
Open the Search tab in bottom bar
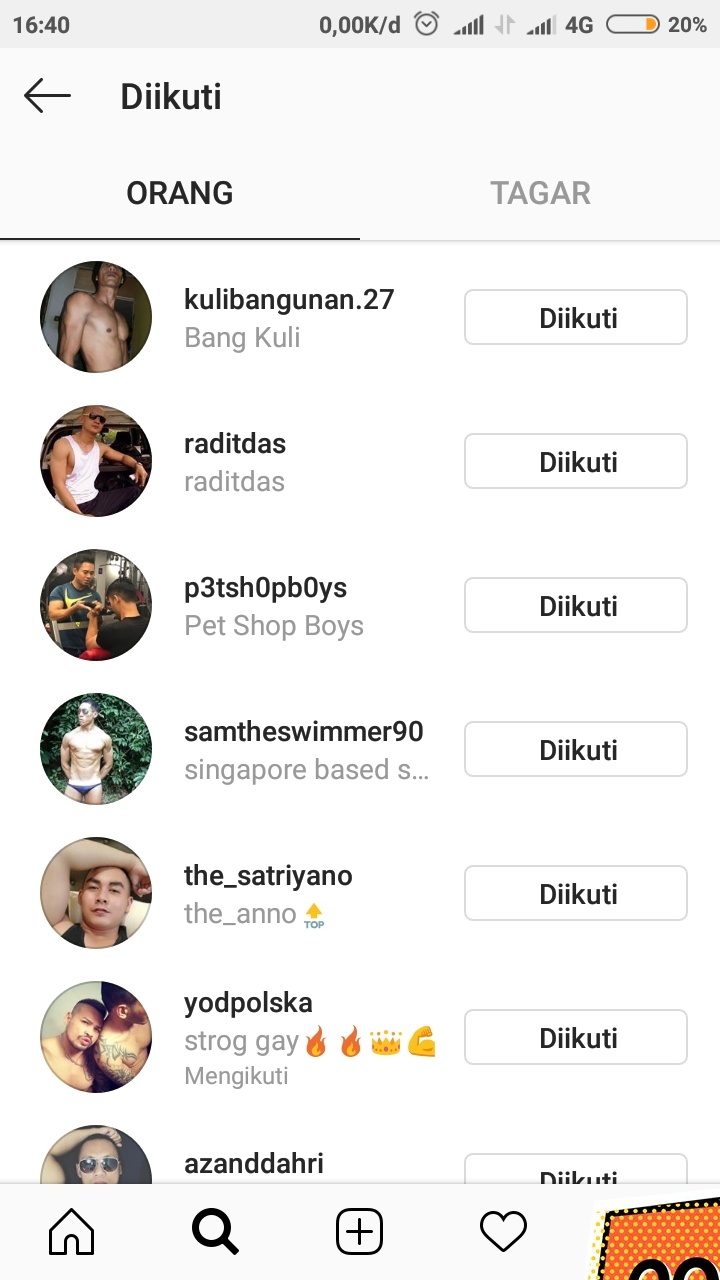(x=216, y=1232)
